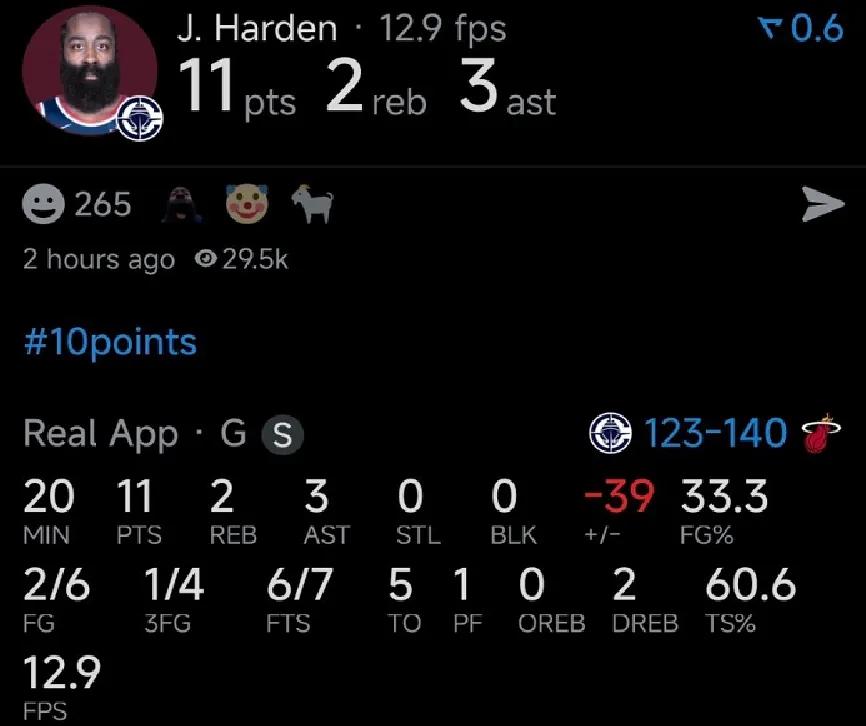This screenshot has width=866, height=726.
Task: Open the #10points hashtag
Action: [x=110, y=342]
